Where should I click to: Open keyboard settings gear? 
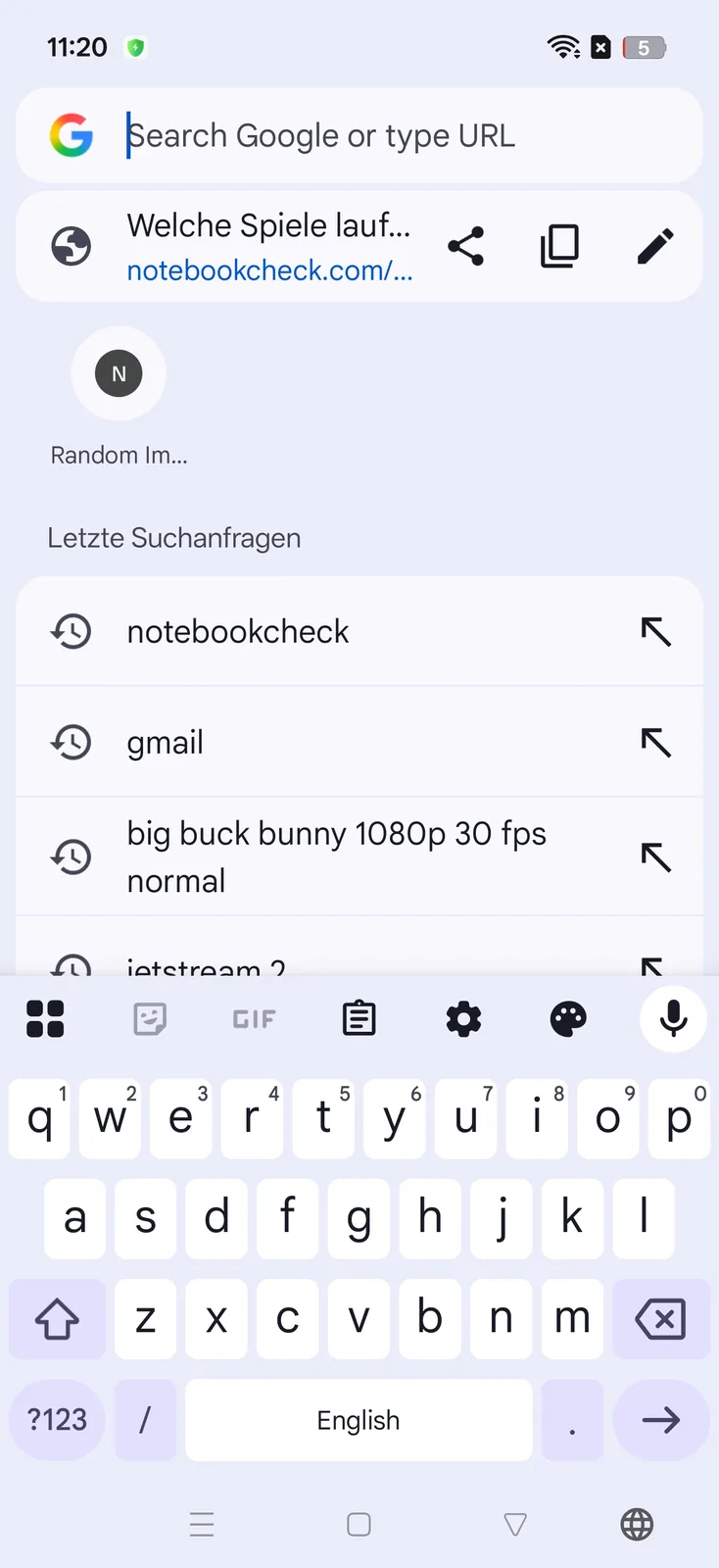point(464,1019)
